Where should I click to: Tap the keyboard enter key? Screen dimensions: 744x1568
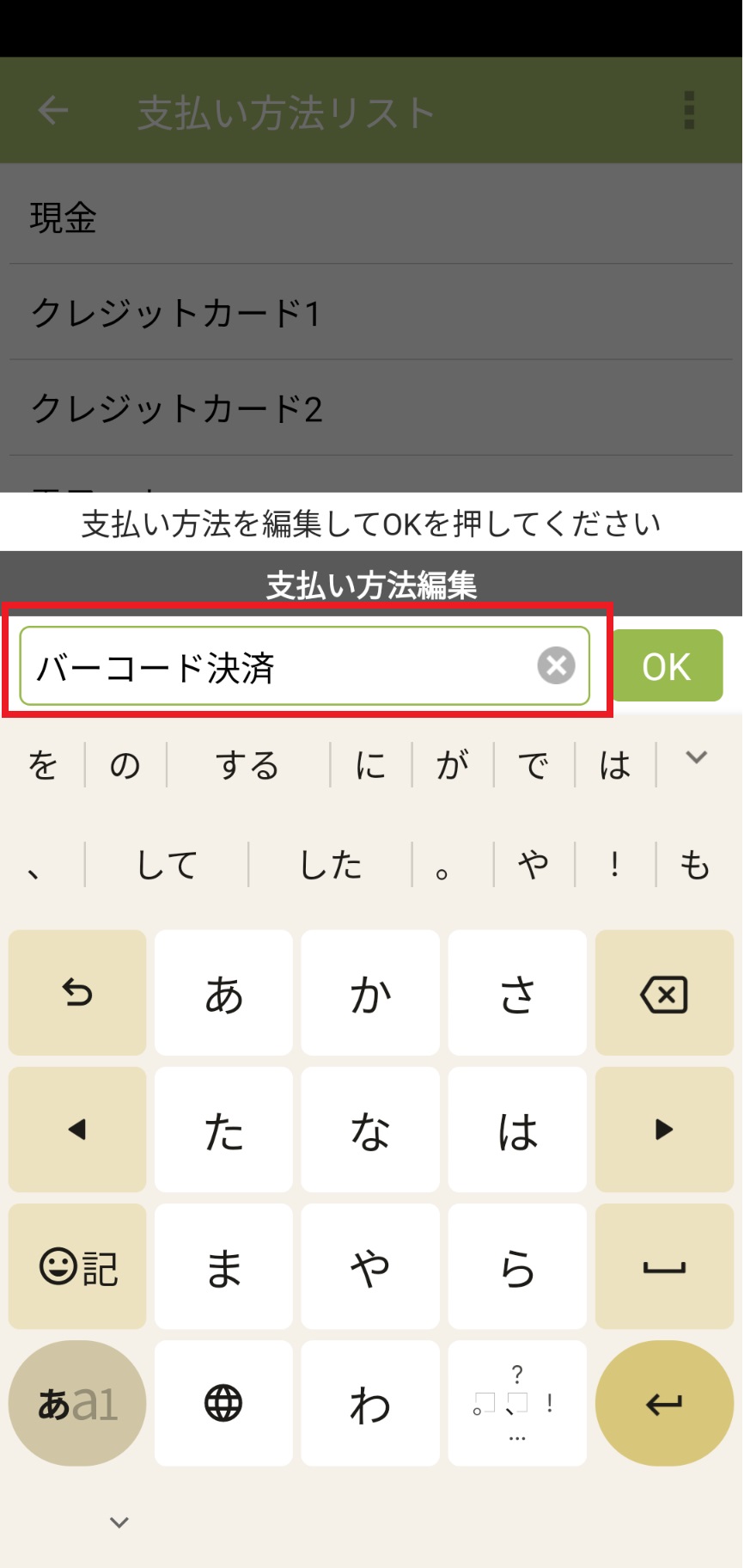coord(663,1404)
